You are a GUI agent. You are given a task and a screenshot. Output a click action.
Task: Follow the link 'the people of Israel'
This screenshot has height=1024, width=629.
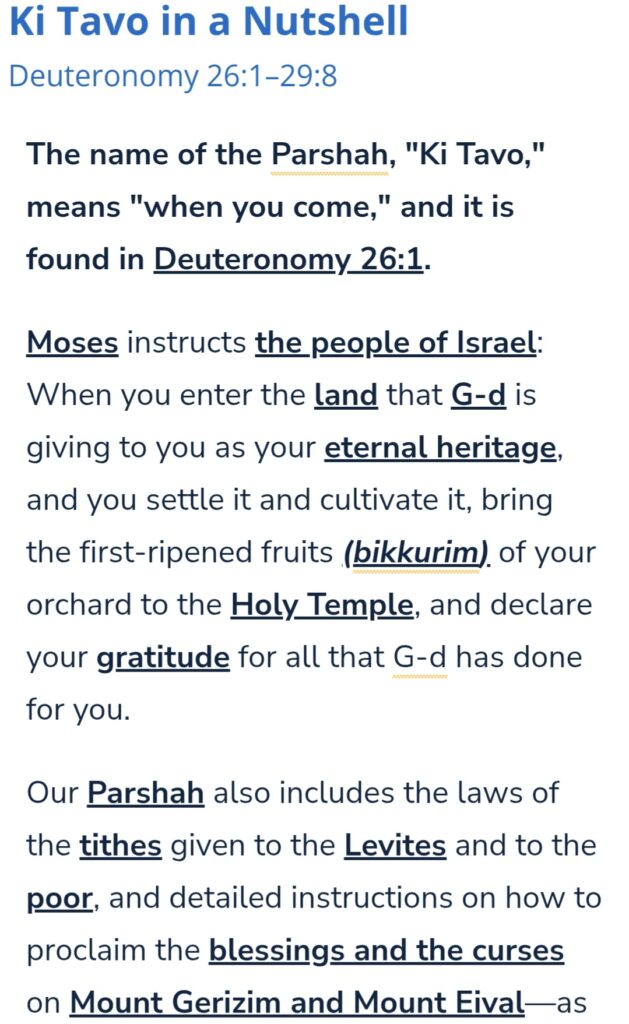pos(396,344)
